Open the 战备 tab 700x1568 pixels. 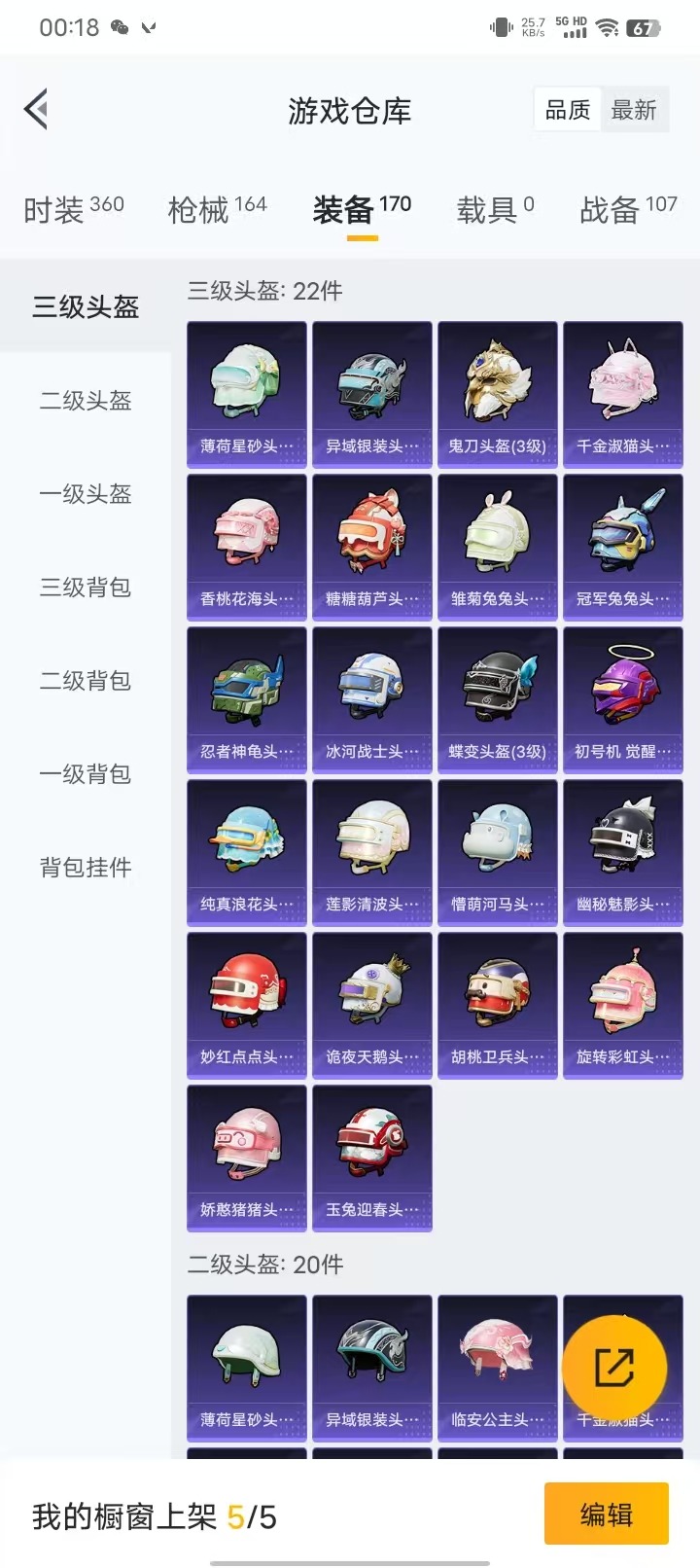pos(628,208)
